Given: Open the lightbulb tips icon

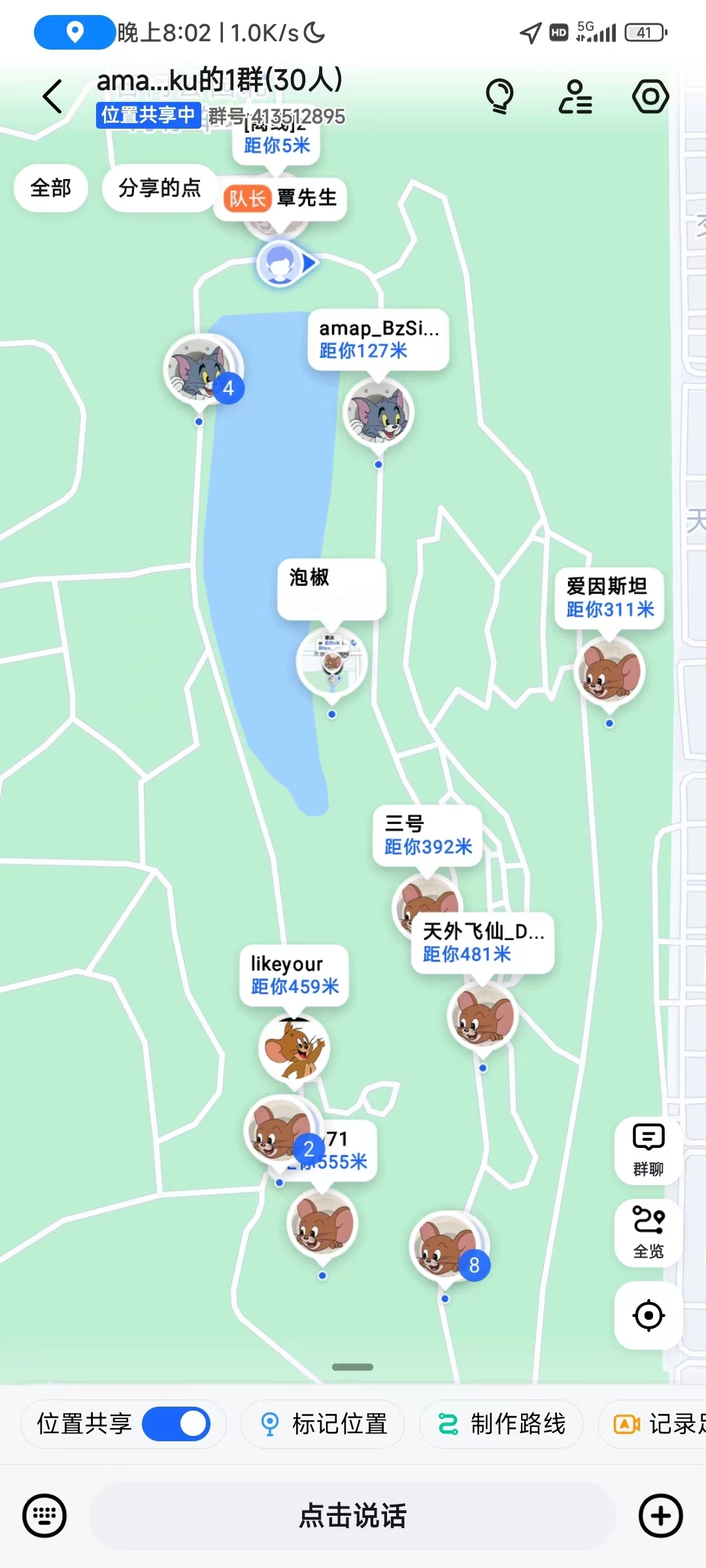Looking at the screenshot, I should (499, 97).
